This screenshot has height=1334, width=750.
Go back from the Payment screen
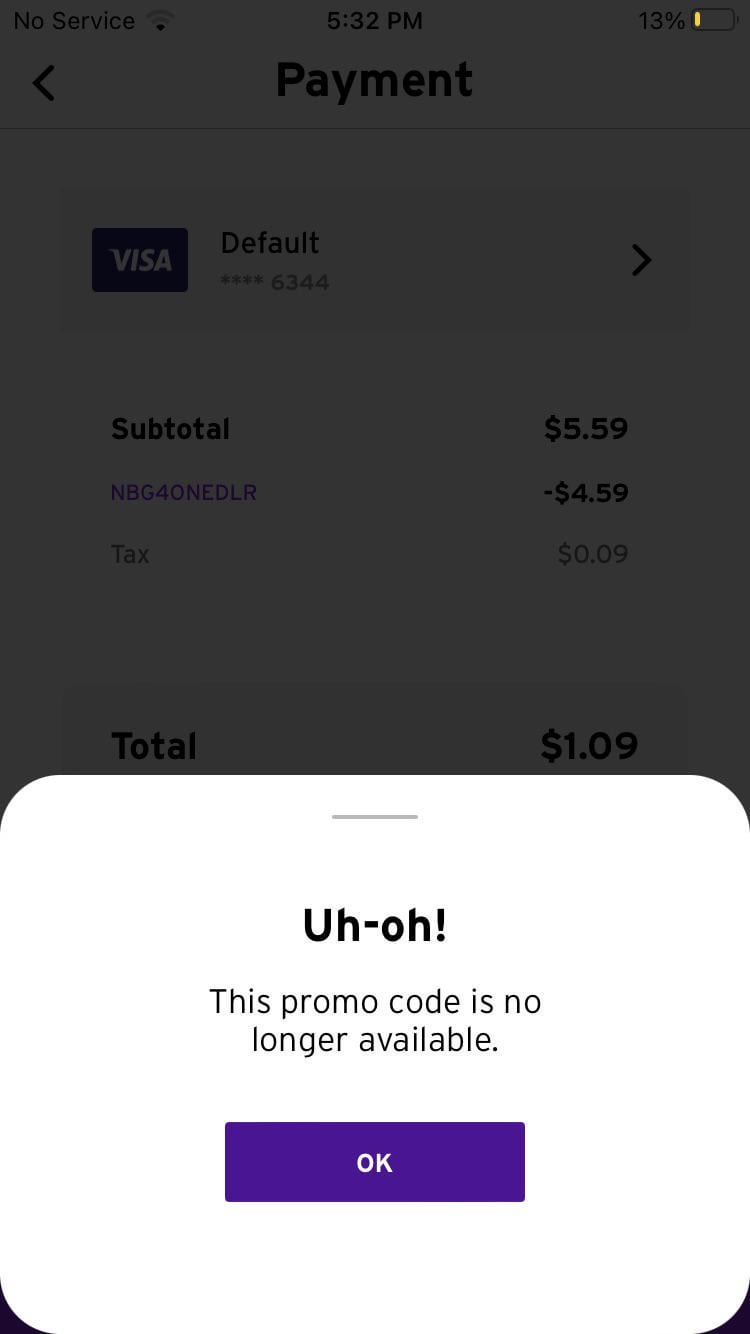(x=44, y=82)
